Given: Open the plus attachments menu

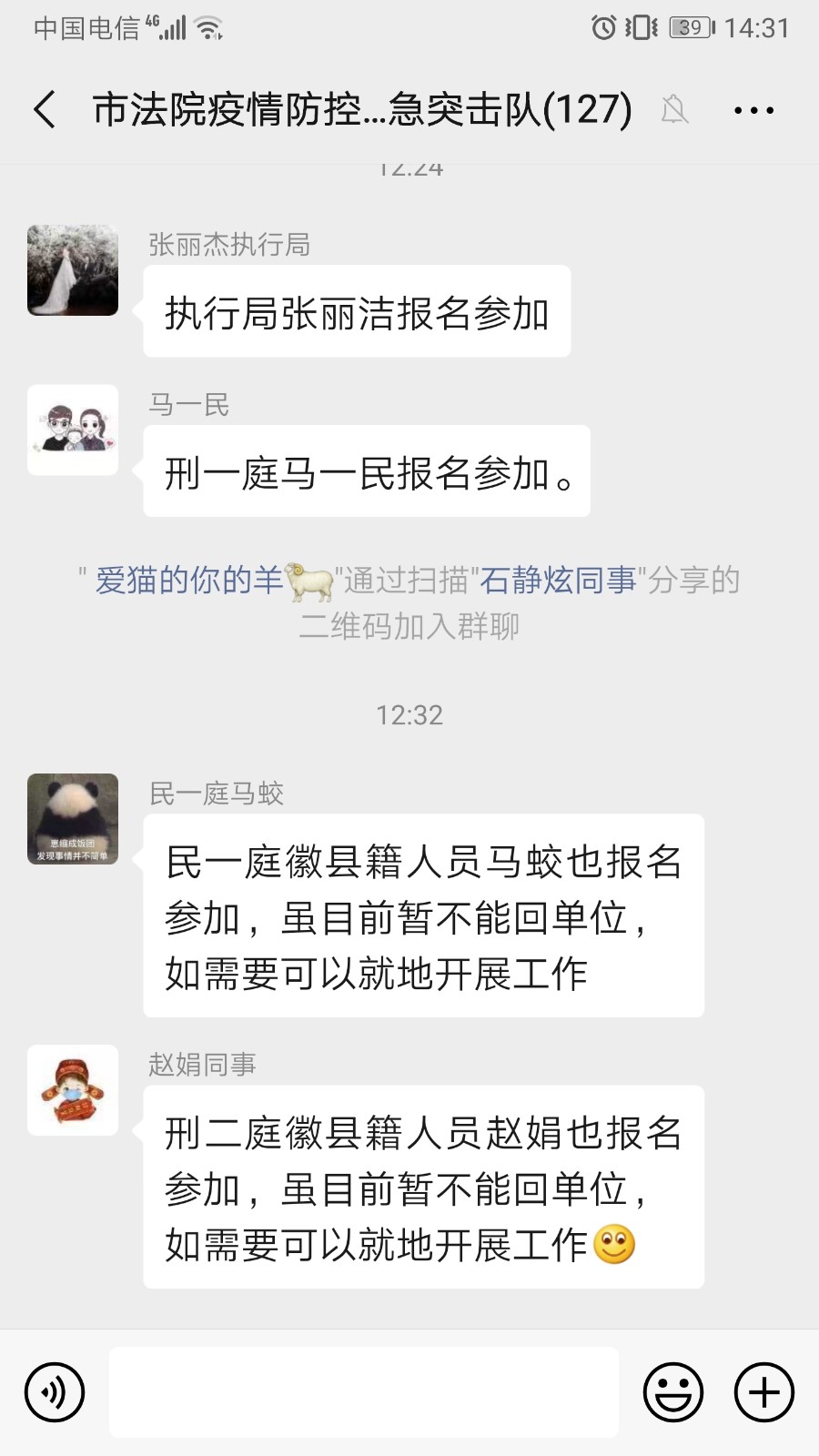Looking at the screenshot, I should 764,1392.
